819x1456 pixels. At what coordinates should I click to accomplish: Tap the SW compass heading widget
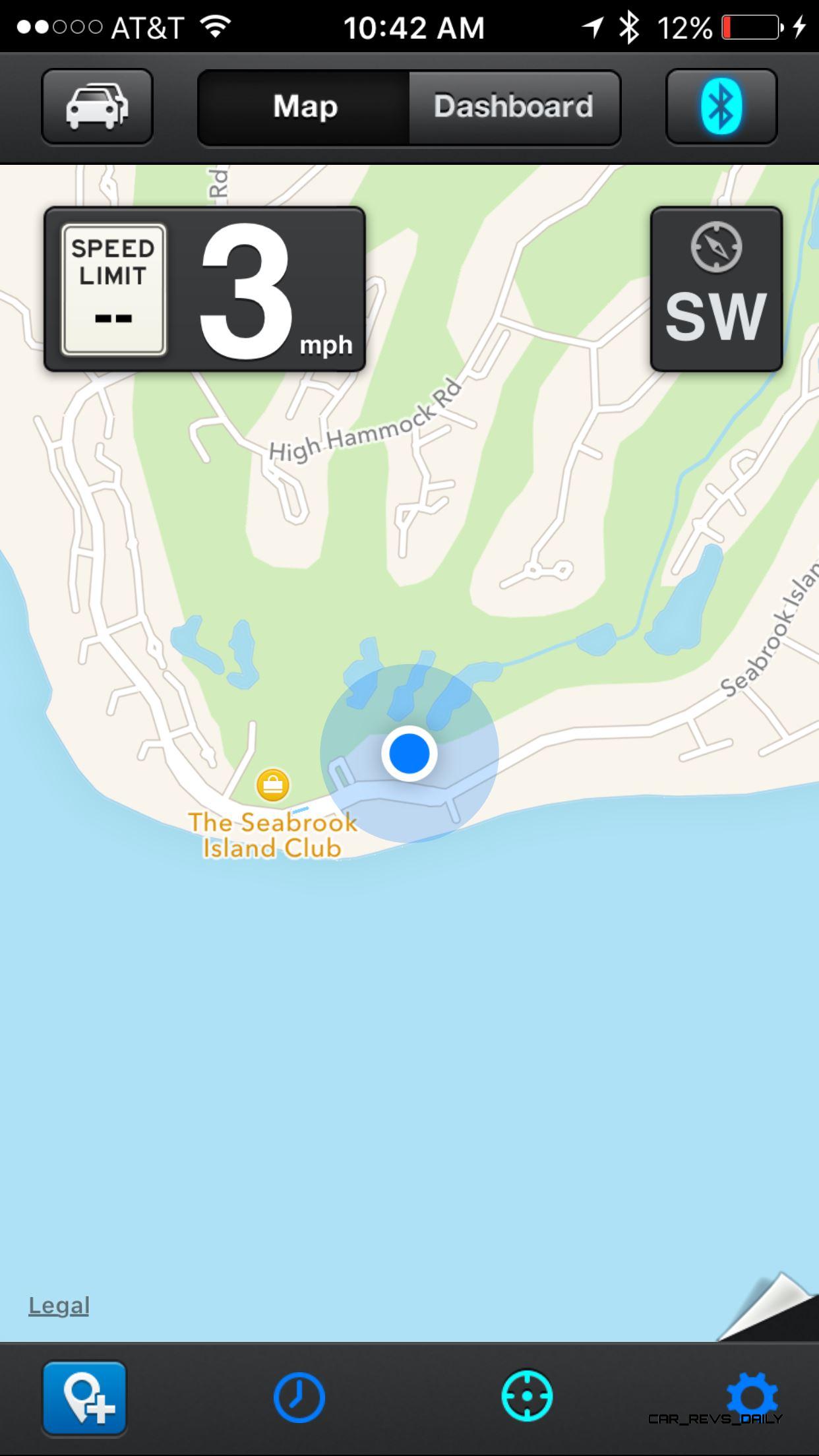(x=716, y=289)
